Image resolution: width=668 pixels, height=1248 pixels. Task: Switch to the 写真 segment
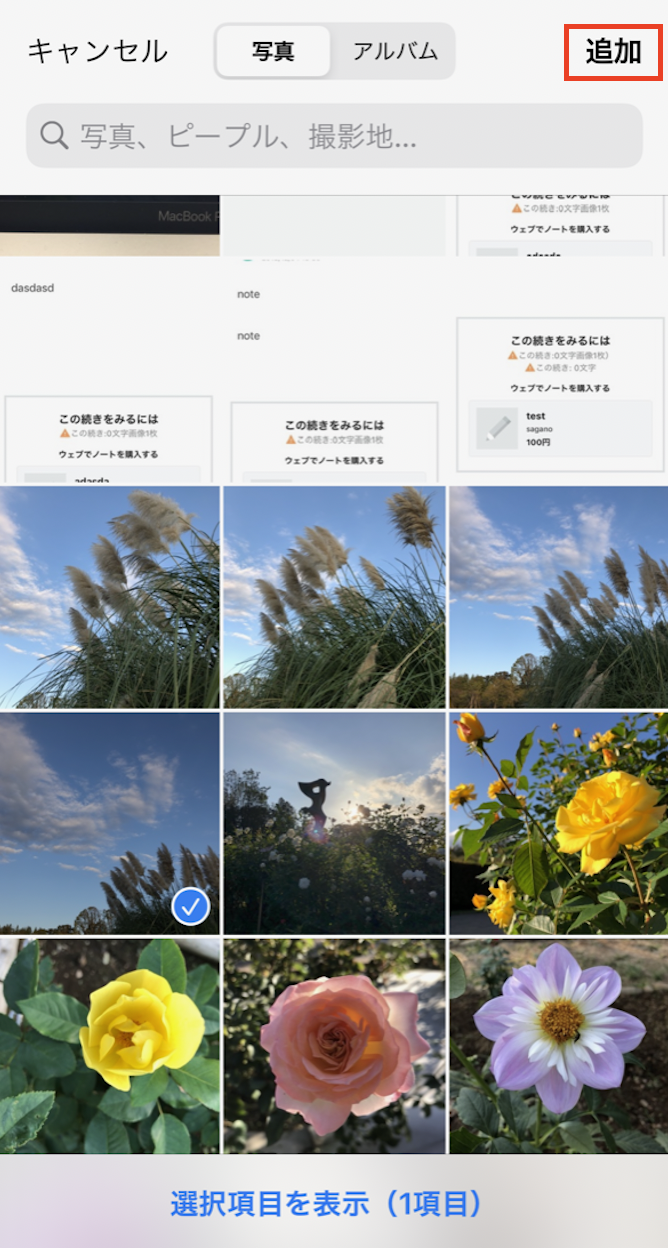[x=273, y=52]
